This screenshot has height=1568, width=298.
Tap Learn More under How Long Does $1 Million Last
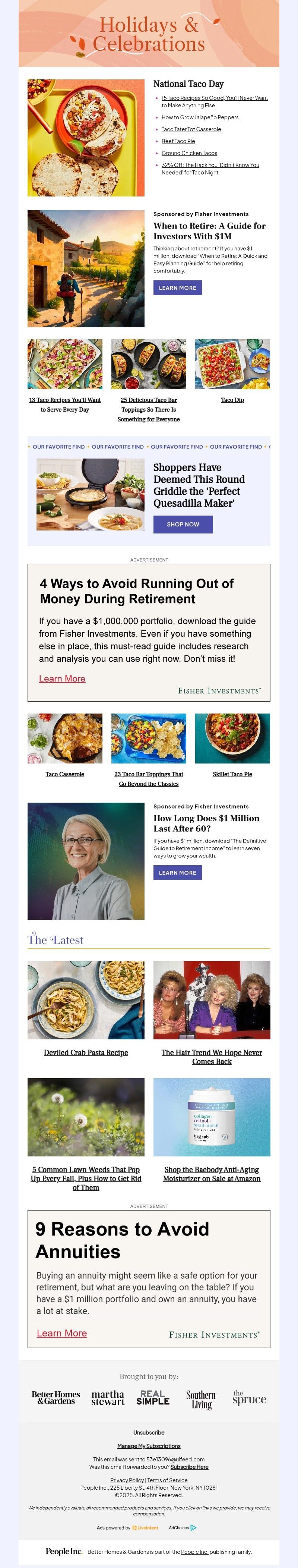coord(178,873)
